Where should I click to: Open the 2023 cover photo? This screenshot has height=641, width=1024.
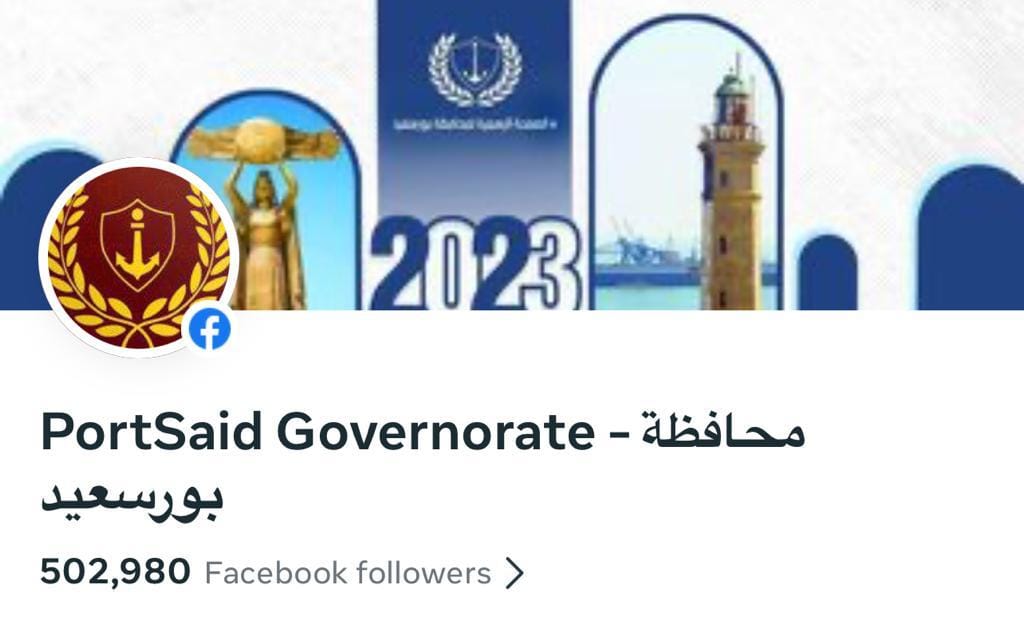(x=600, y=150)
